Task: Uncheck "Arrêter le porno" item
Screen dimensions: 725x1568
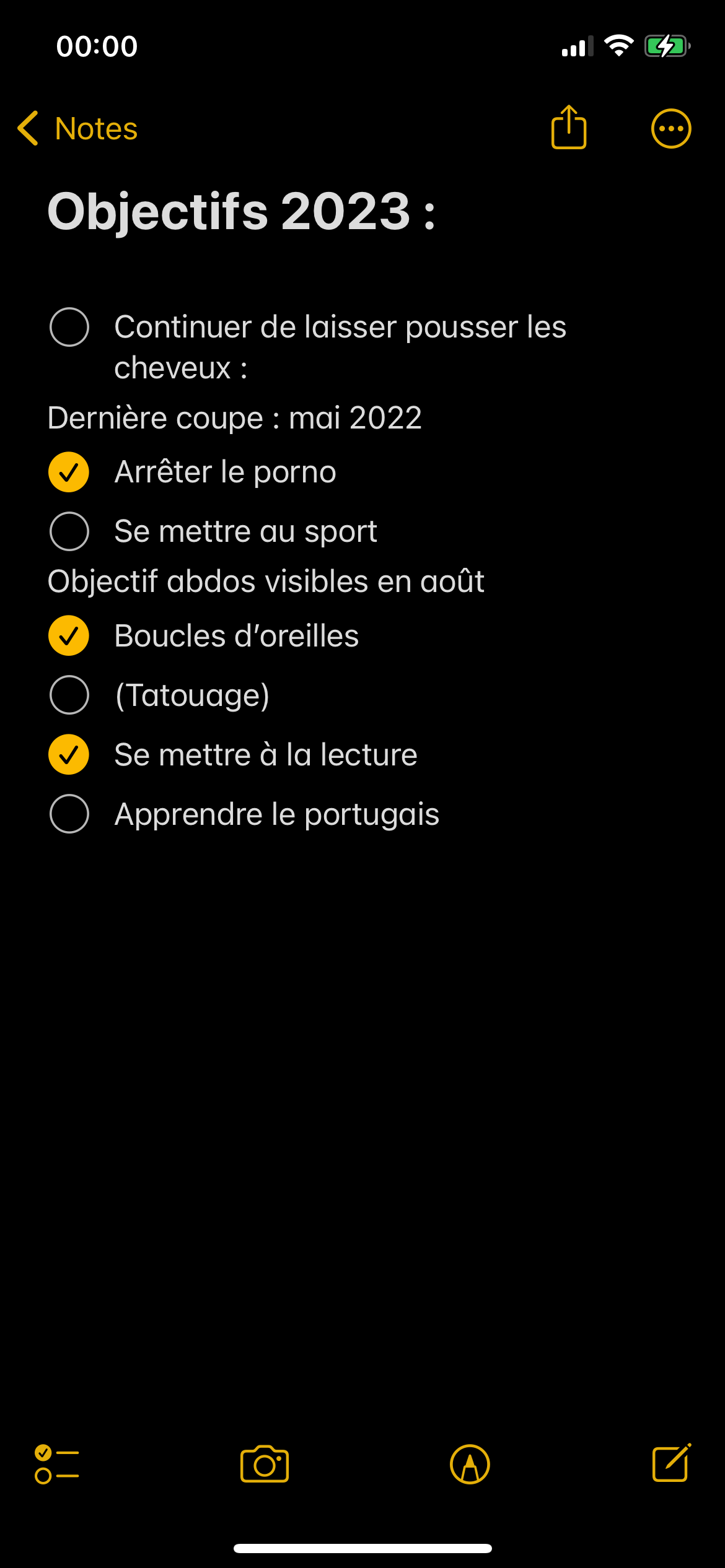Action: pyautogui.click(x=69, y=472)
